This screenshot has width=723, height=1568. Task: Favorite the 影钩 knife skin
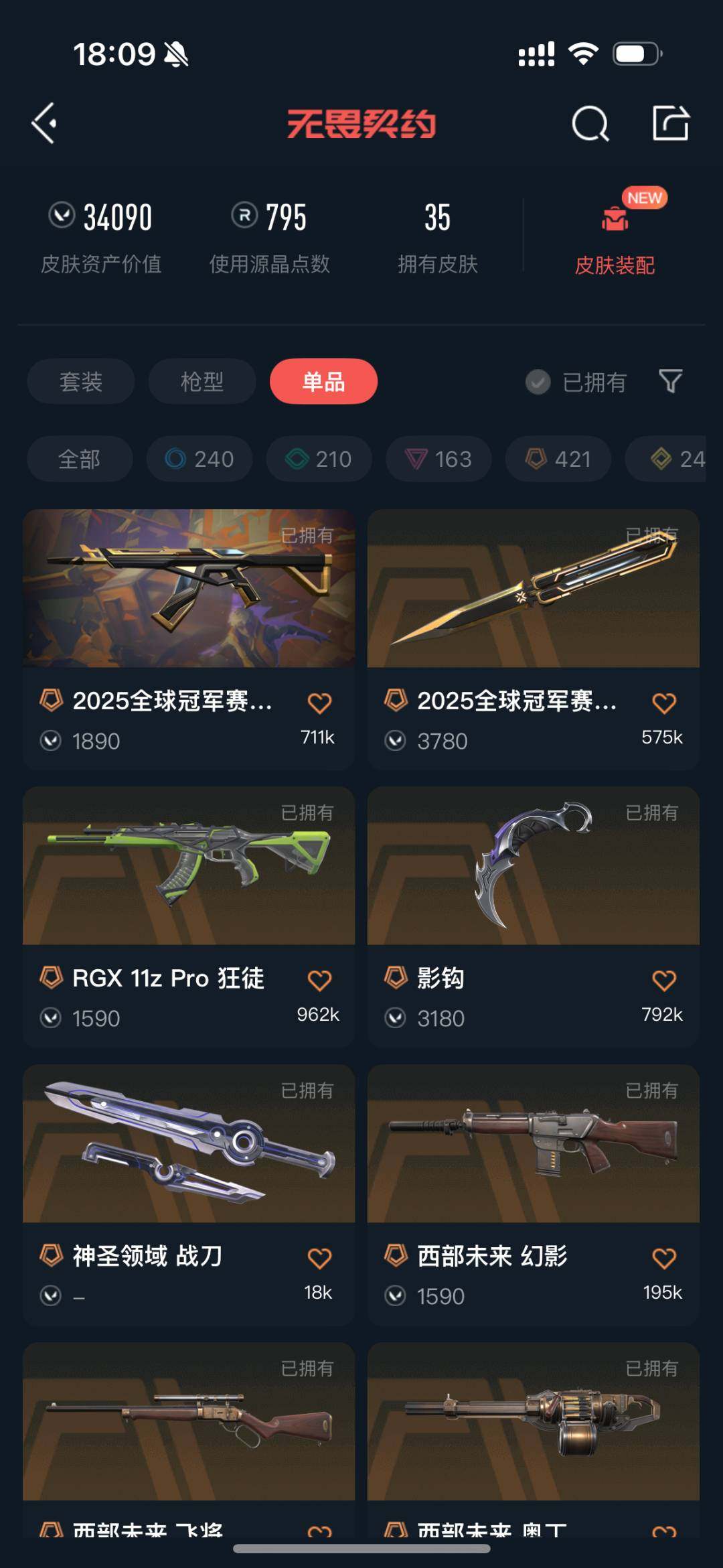[663, 979]
